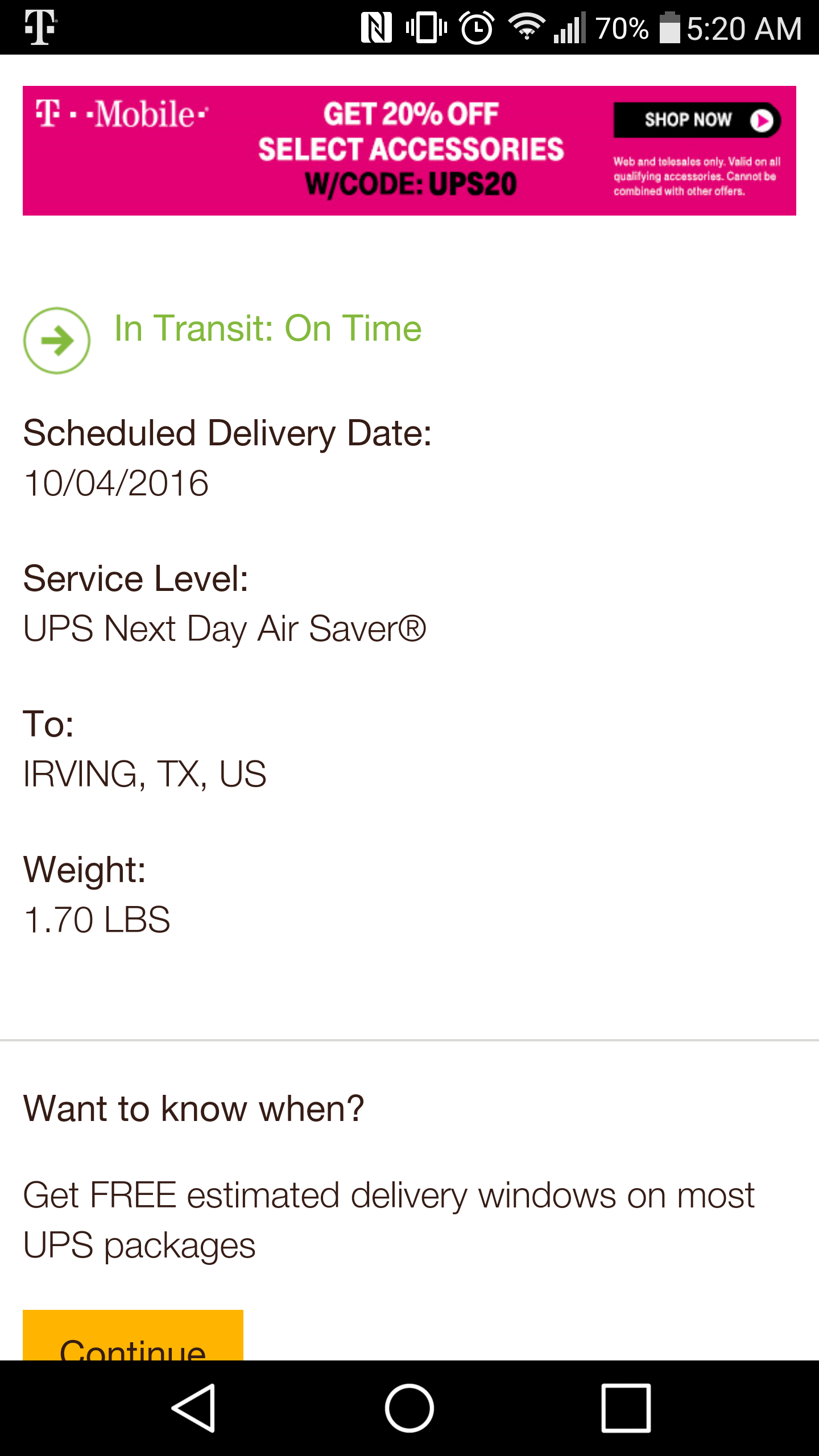Go back with the system back button
The width and height of the screenshot is (819, 1456).
tap(193, 1408)
